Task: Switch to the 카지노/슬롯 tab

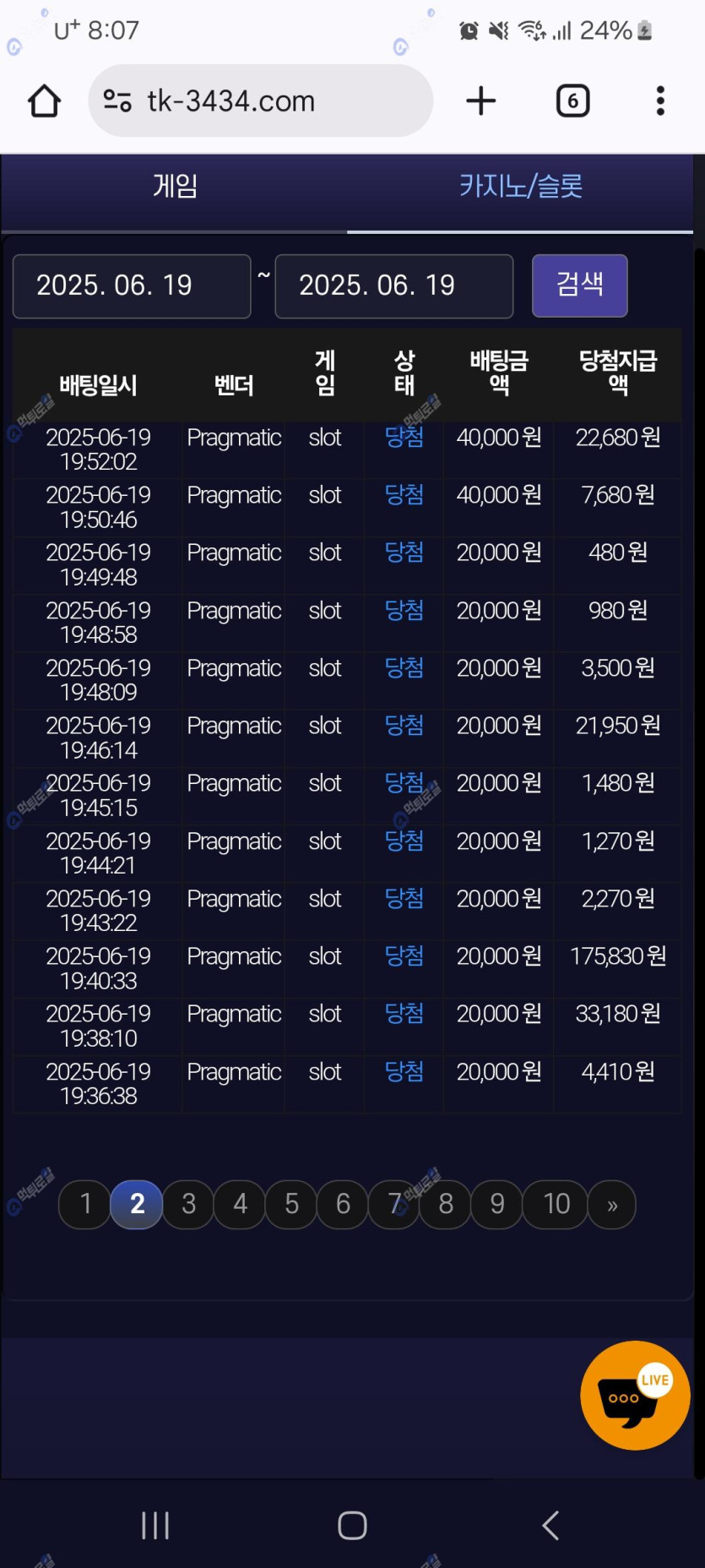Action: pyautogui.click(x=520, y=187)
